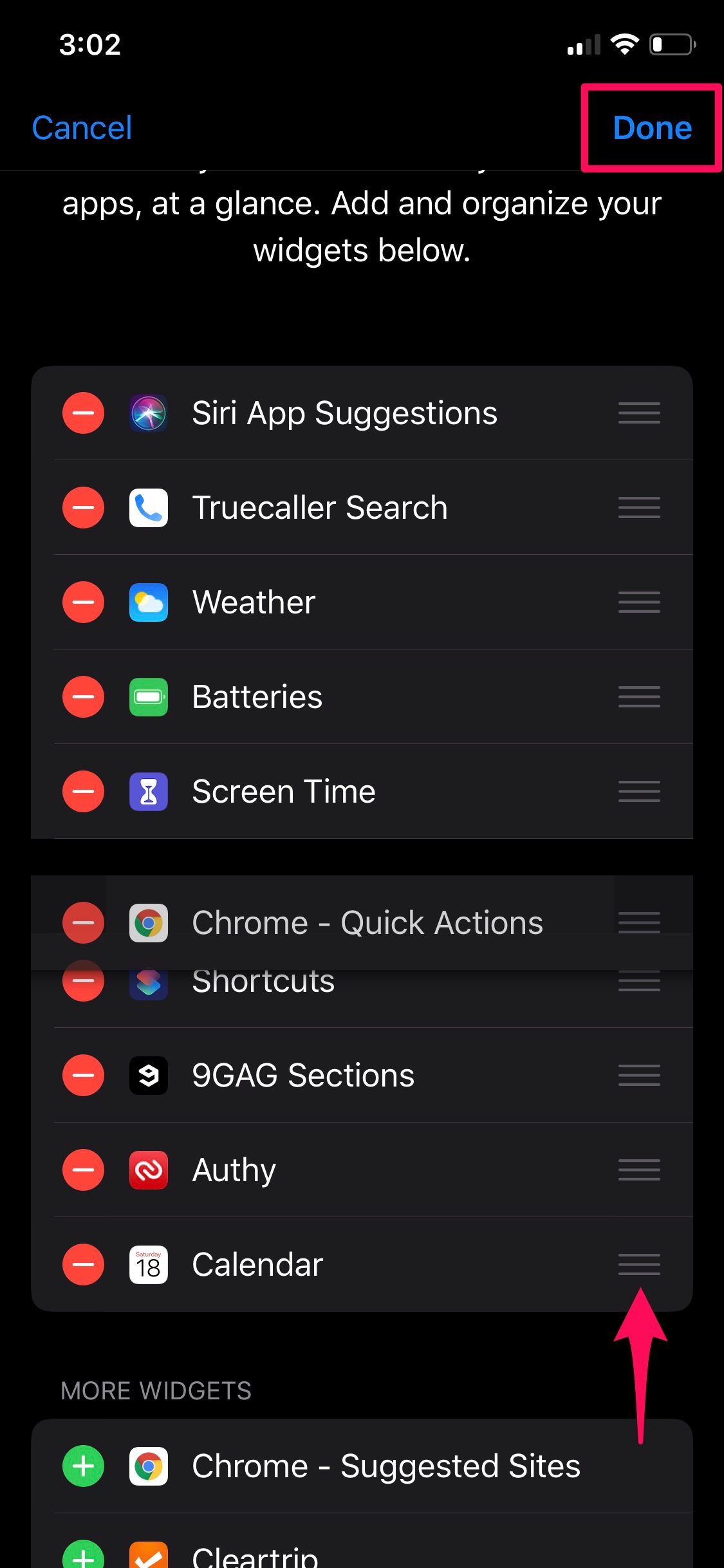Image resolution: width=724 pixels, height=1568 pixels.
Task: Tap the Truecaller app icon
Action: (148, 507)
